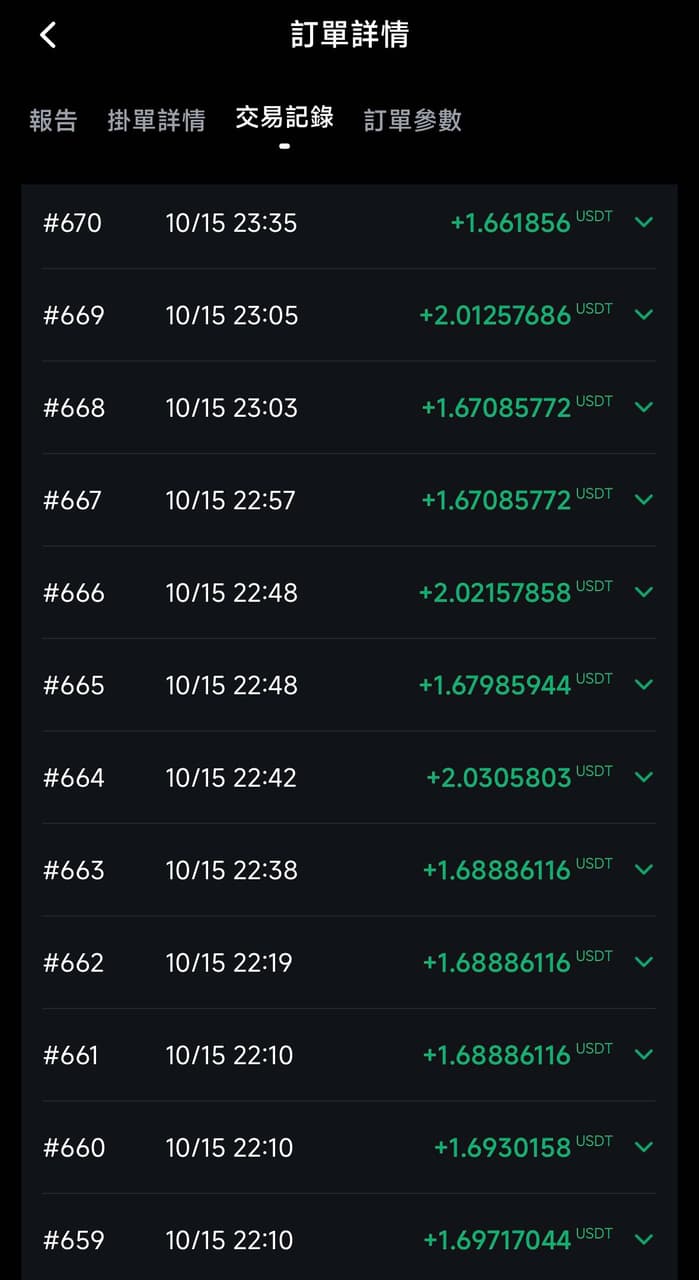Switch to the 報告 tab
The width and height of the screenshot is (699, 1280).
(53, 120)
